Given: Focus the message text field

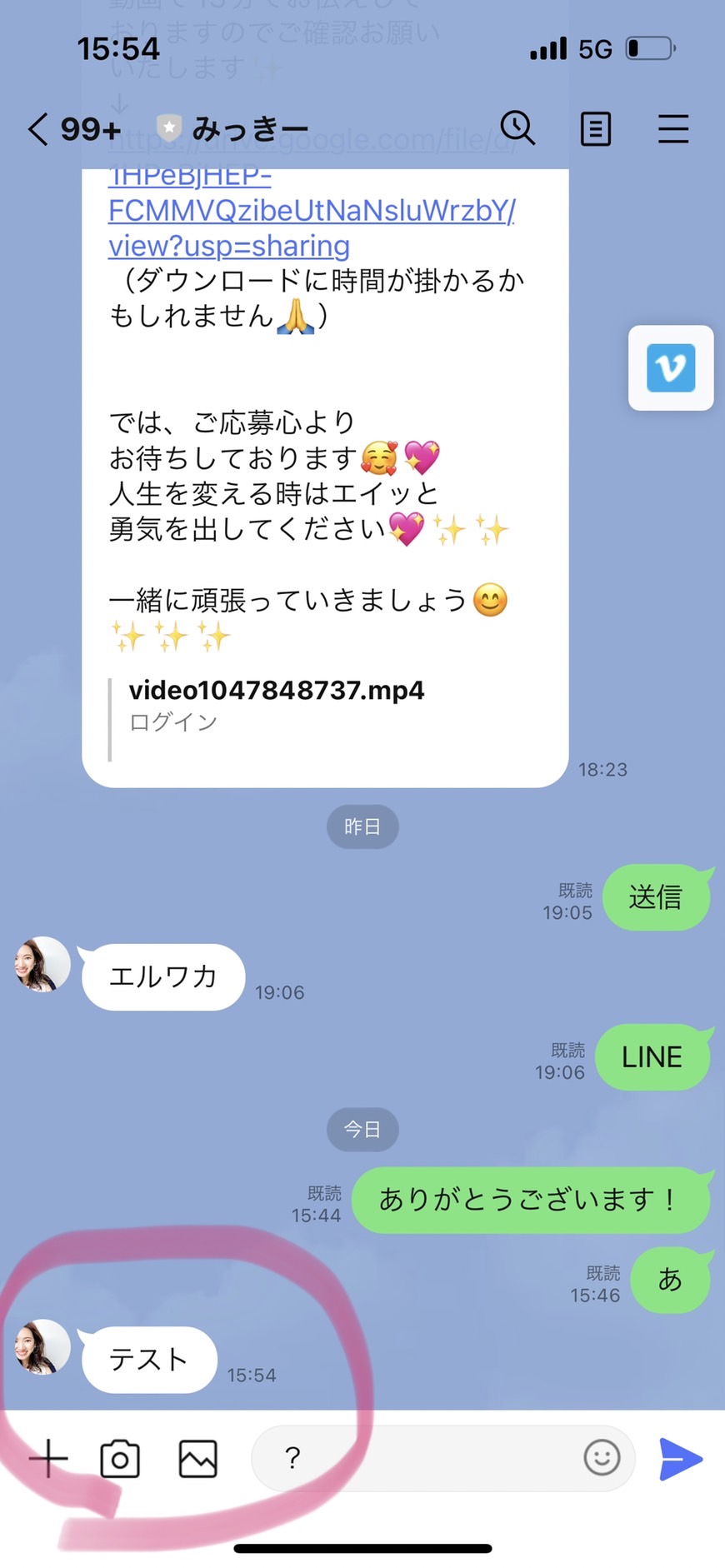Looking at the screenshot, I should (417, 1458).
